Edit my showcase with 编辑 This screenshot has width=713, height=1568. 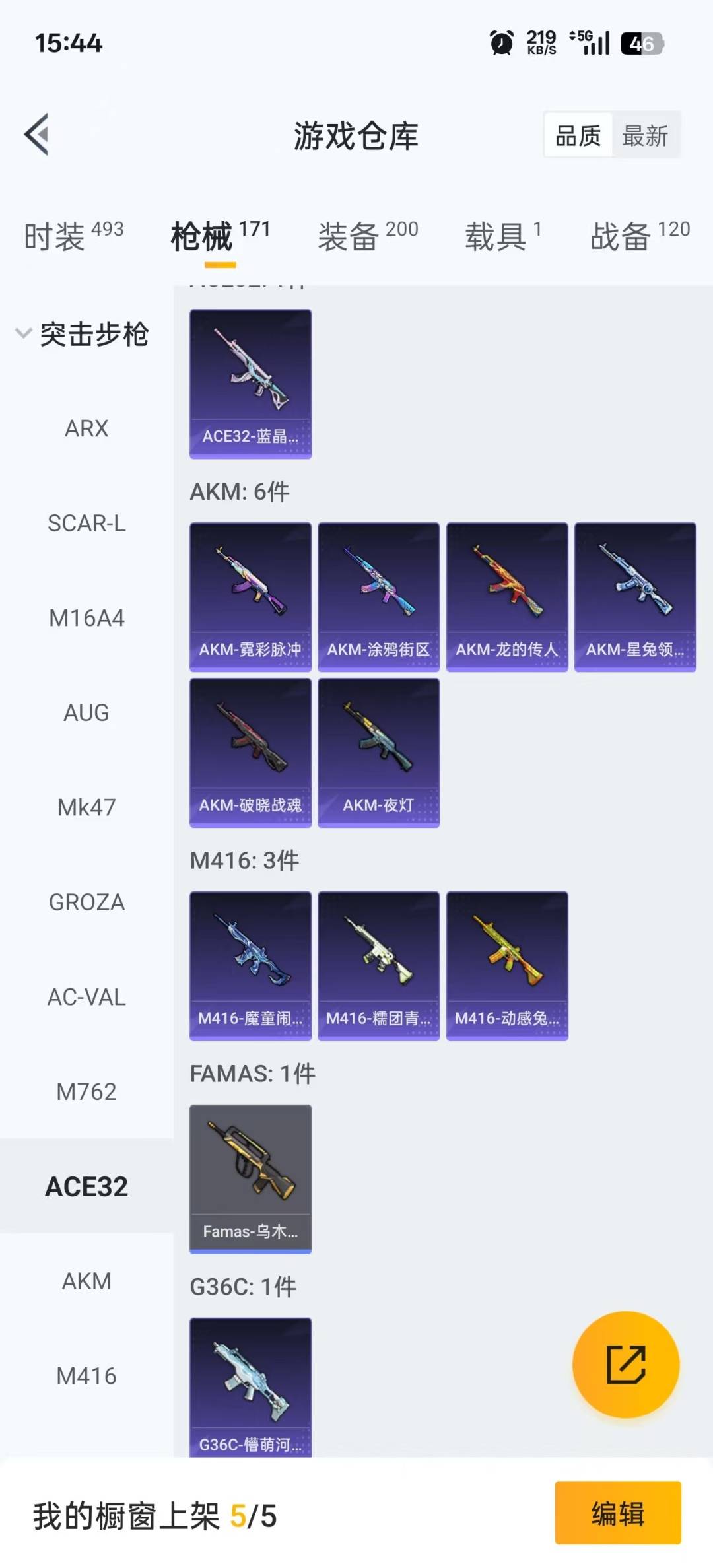(617, 1513)
